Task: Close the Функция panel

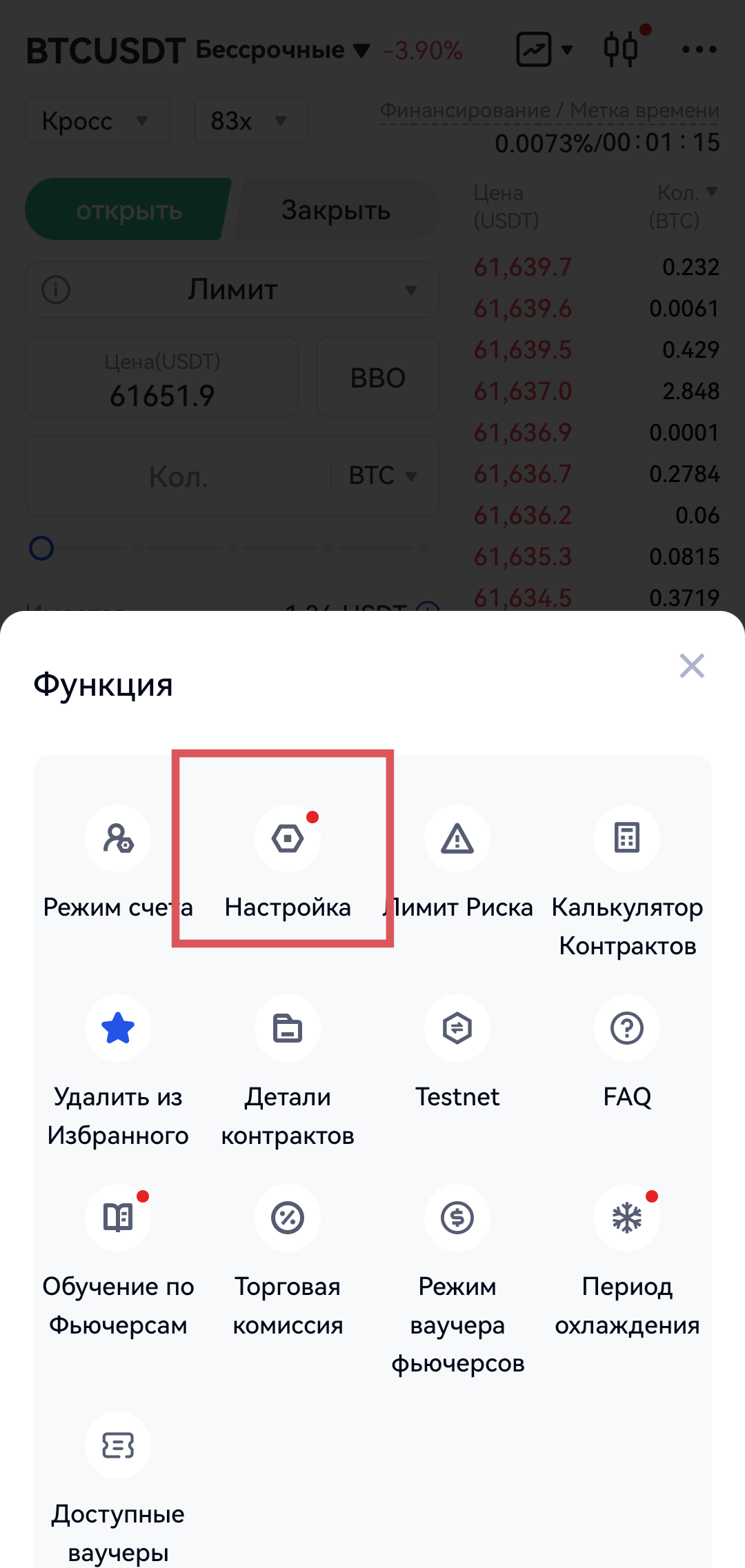Action: tap(691, 666)
